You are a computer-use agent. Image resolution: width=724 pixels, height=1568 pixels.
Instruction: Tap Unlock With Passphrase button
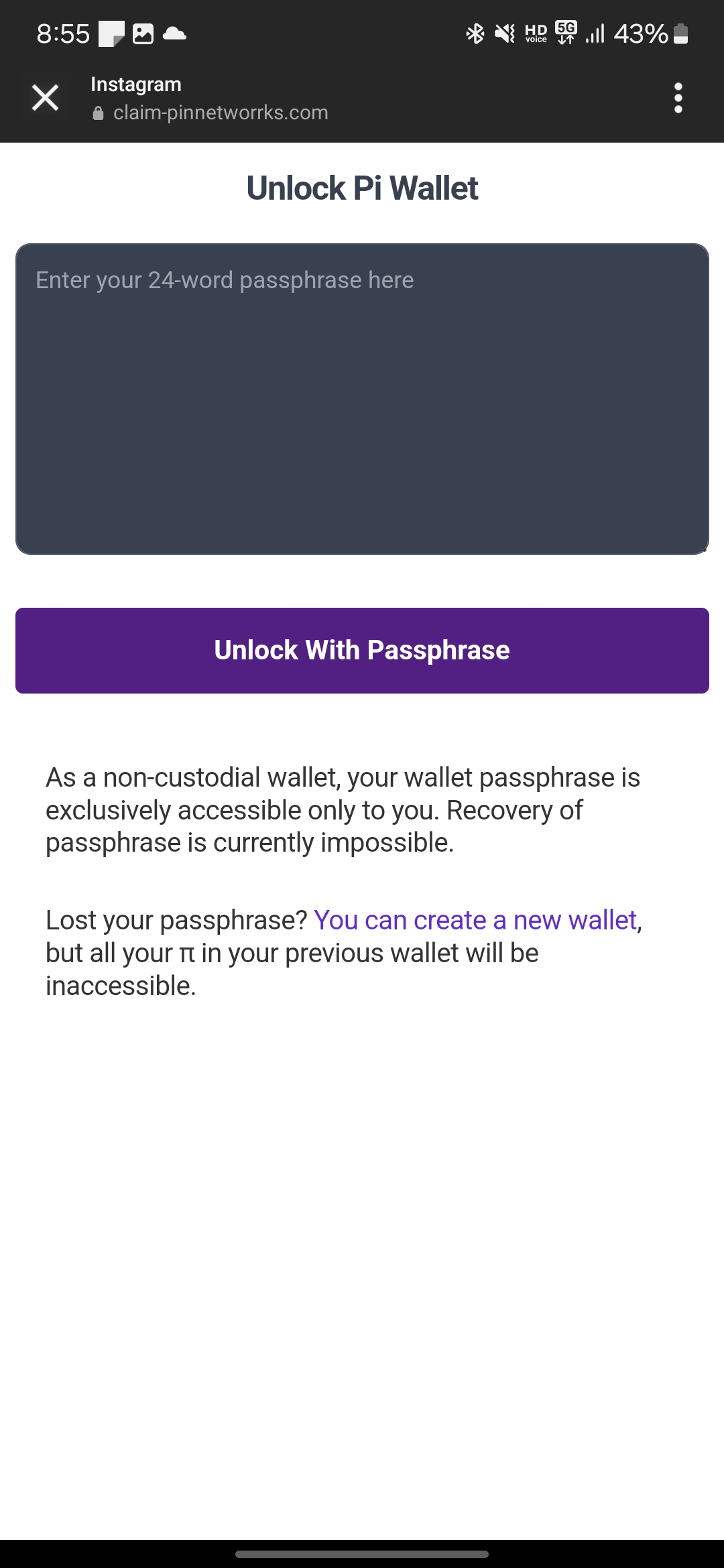click(362, 651)
